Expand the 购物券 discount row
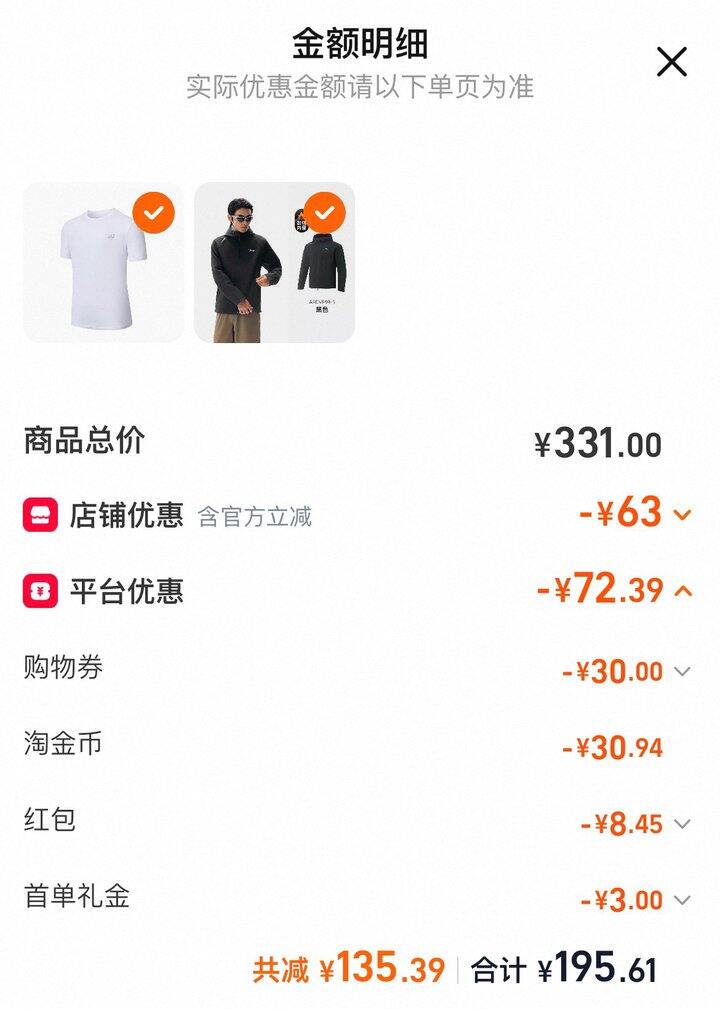Viewport: 720px width, 1009px height. pyautogui.click(x=683, y=672)
